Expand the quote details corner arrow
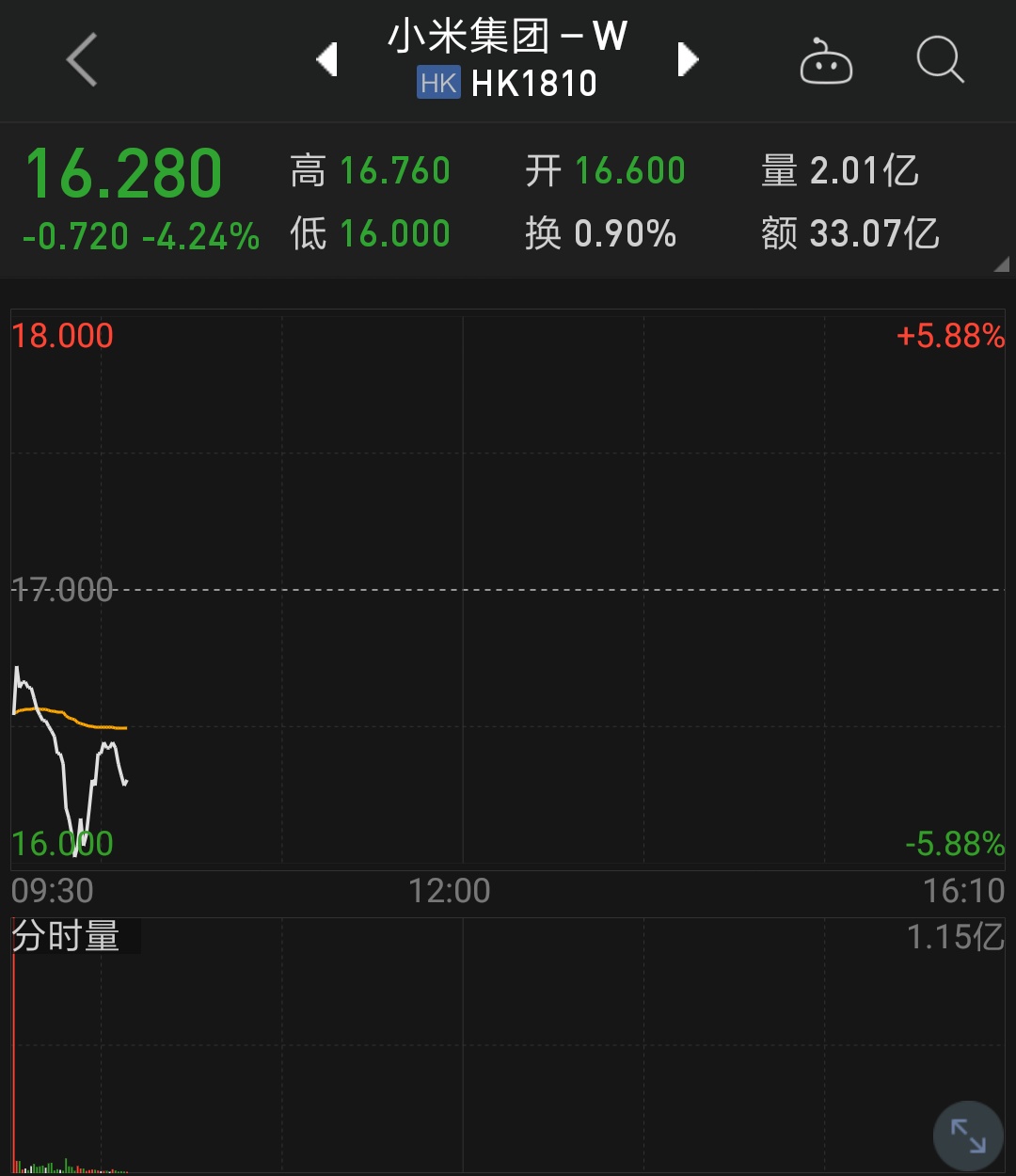Screen dimensions: 1016x1176 click(1000, 265)
